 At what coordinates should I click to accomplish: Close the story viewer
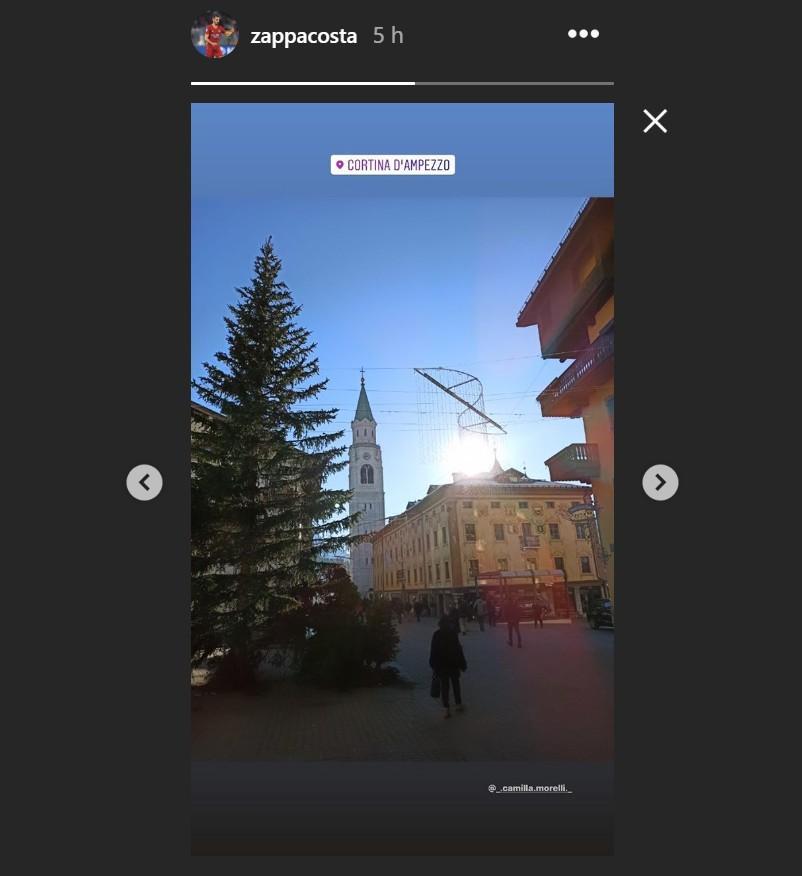[655, 122]
